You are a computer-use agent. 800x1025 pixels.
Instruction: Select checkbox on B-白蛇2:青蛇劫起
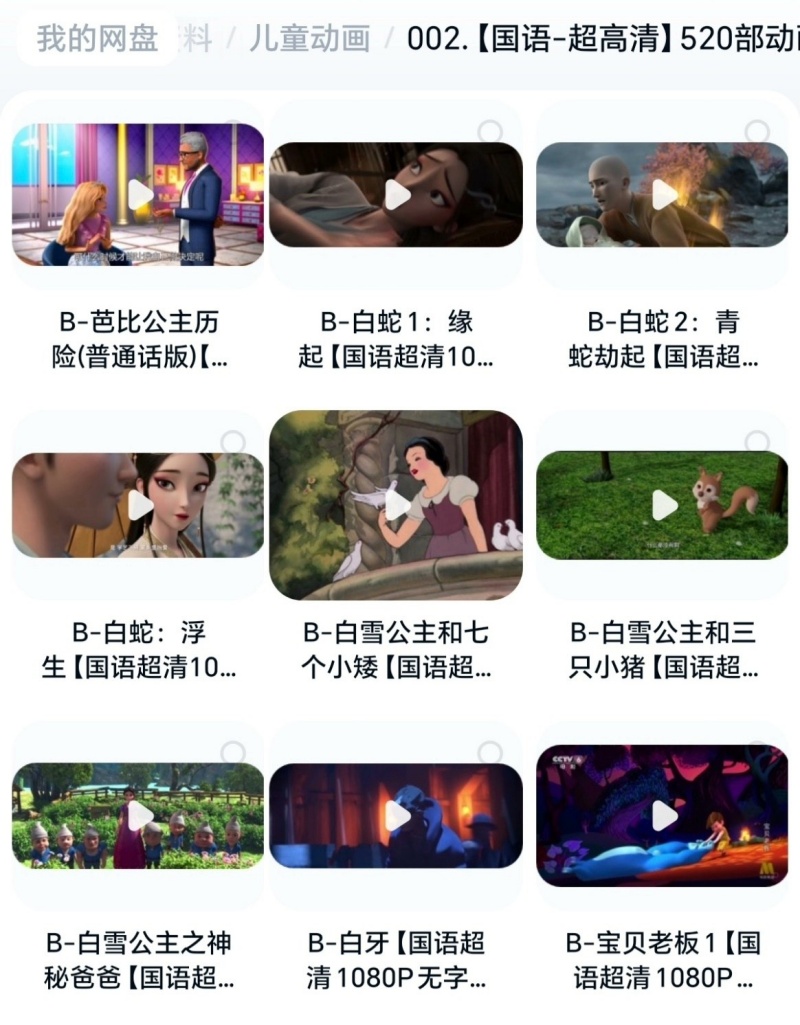pos(757,132)
